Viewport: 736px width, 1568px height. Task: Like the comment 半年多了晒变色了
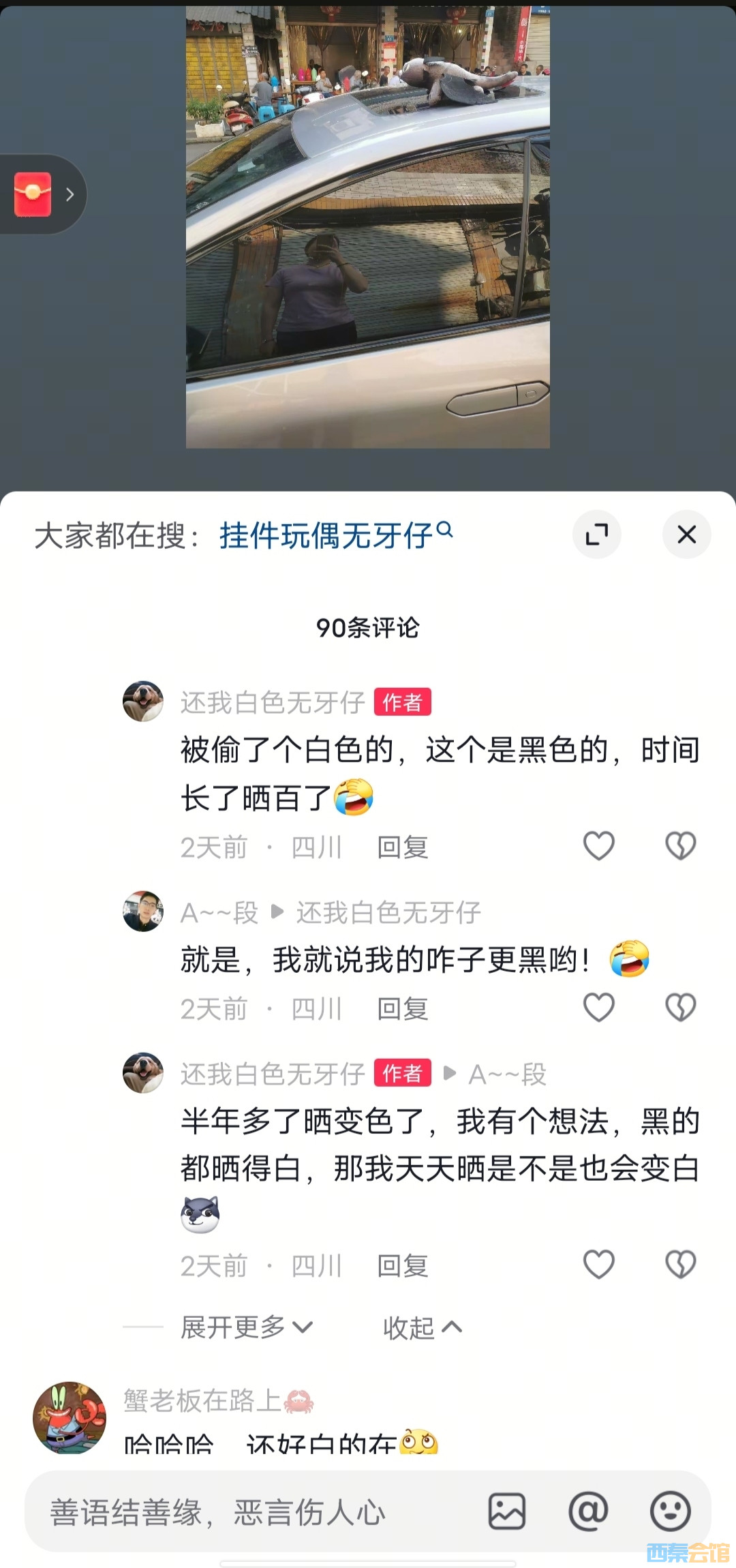click(599, 1265)
